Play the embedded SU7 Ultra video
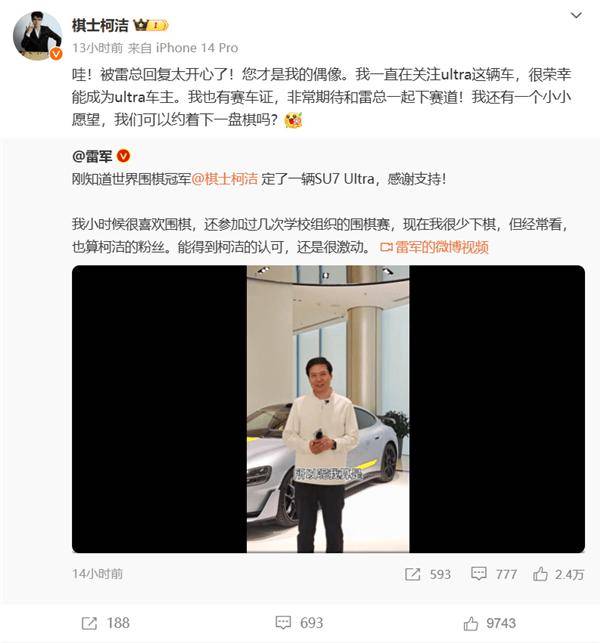 328,409
